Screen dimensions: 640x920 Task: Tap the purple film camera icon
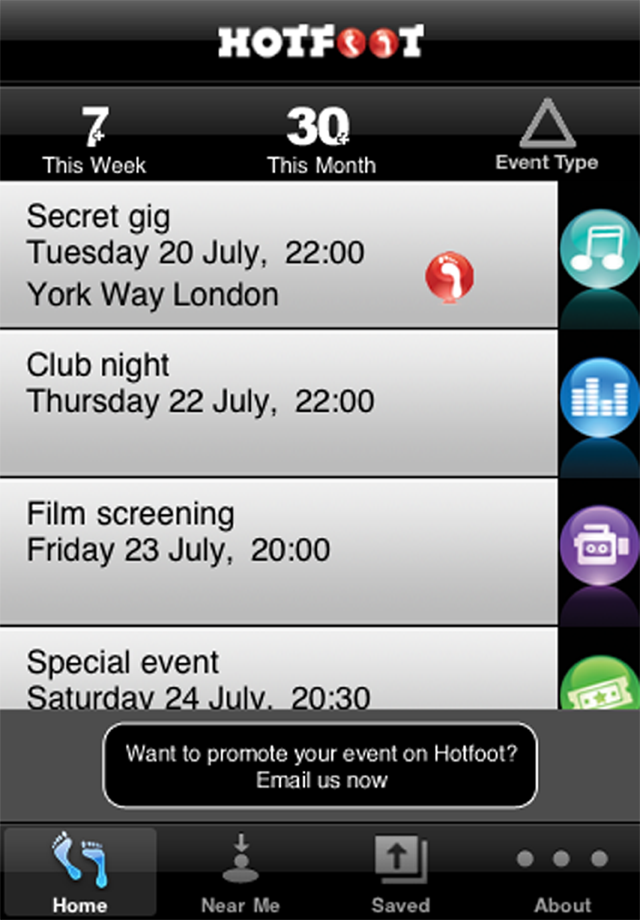598,545
